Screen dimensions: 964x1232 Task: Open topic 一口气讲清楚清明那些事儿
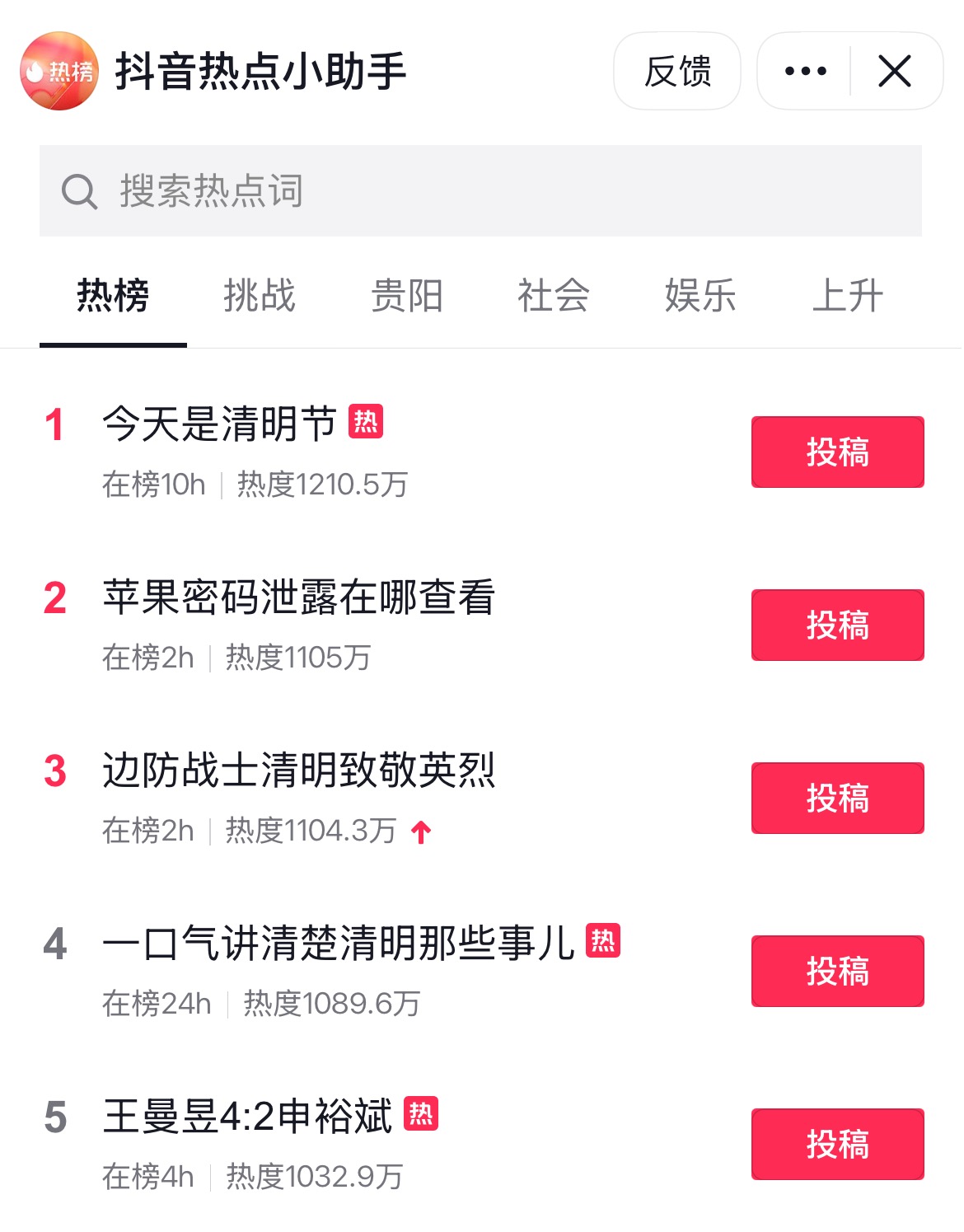pos(338,944)
